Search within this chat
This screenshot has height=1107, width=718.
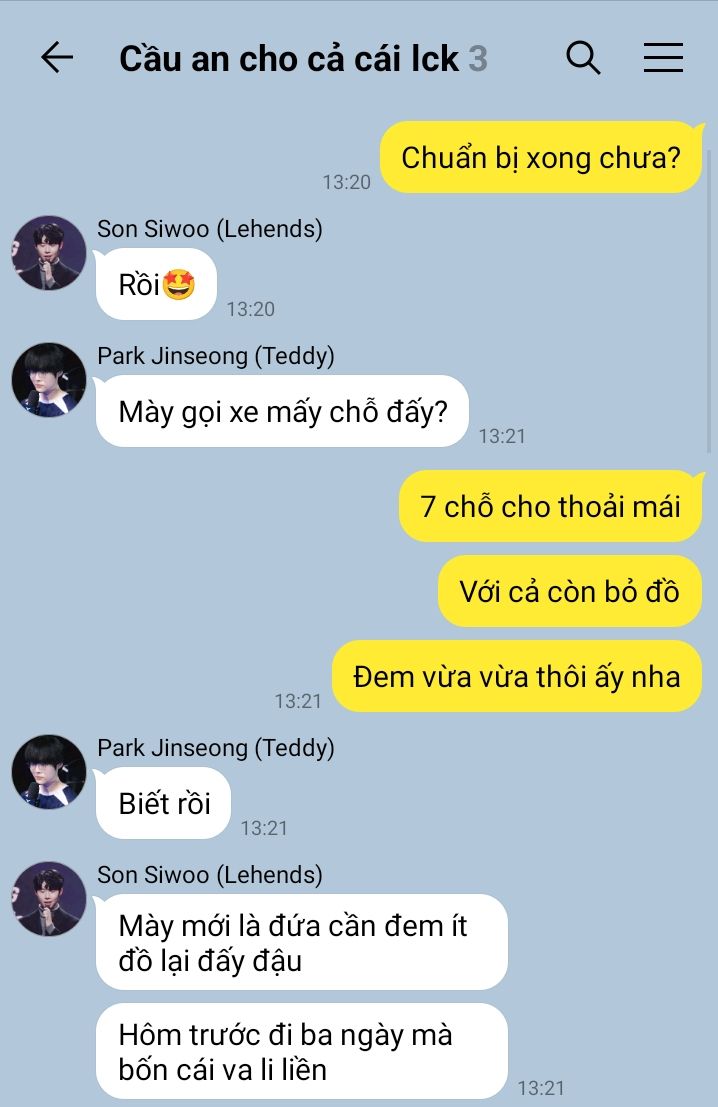[x=583, y=58]
